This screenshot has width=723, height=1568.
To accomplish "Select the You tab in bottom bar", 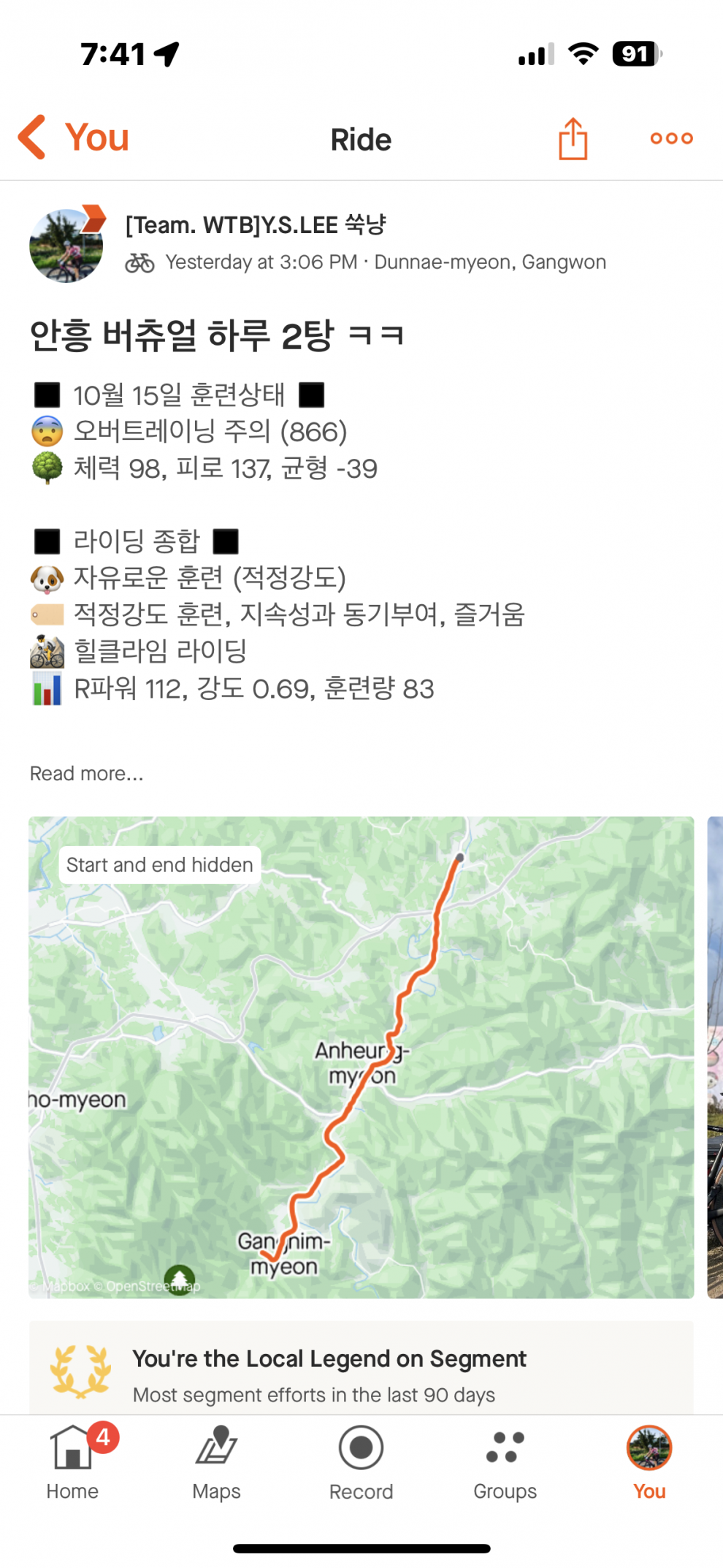I will pos(649,1463).
